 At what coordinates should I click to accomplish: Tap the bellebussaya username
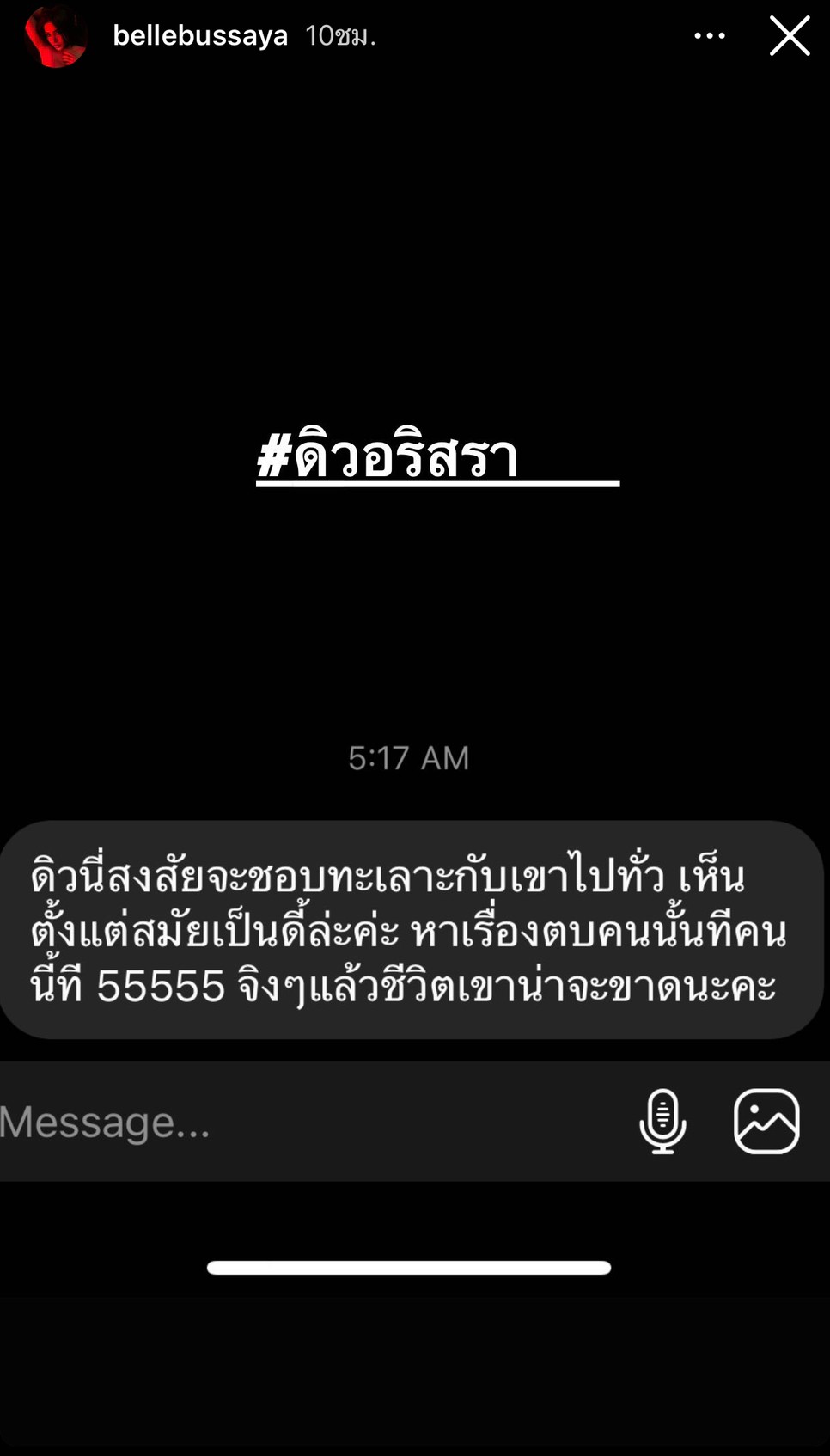tap(200, 36)
